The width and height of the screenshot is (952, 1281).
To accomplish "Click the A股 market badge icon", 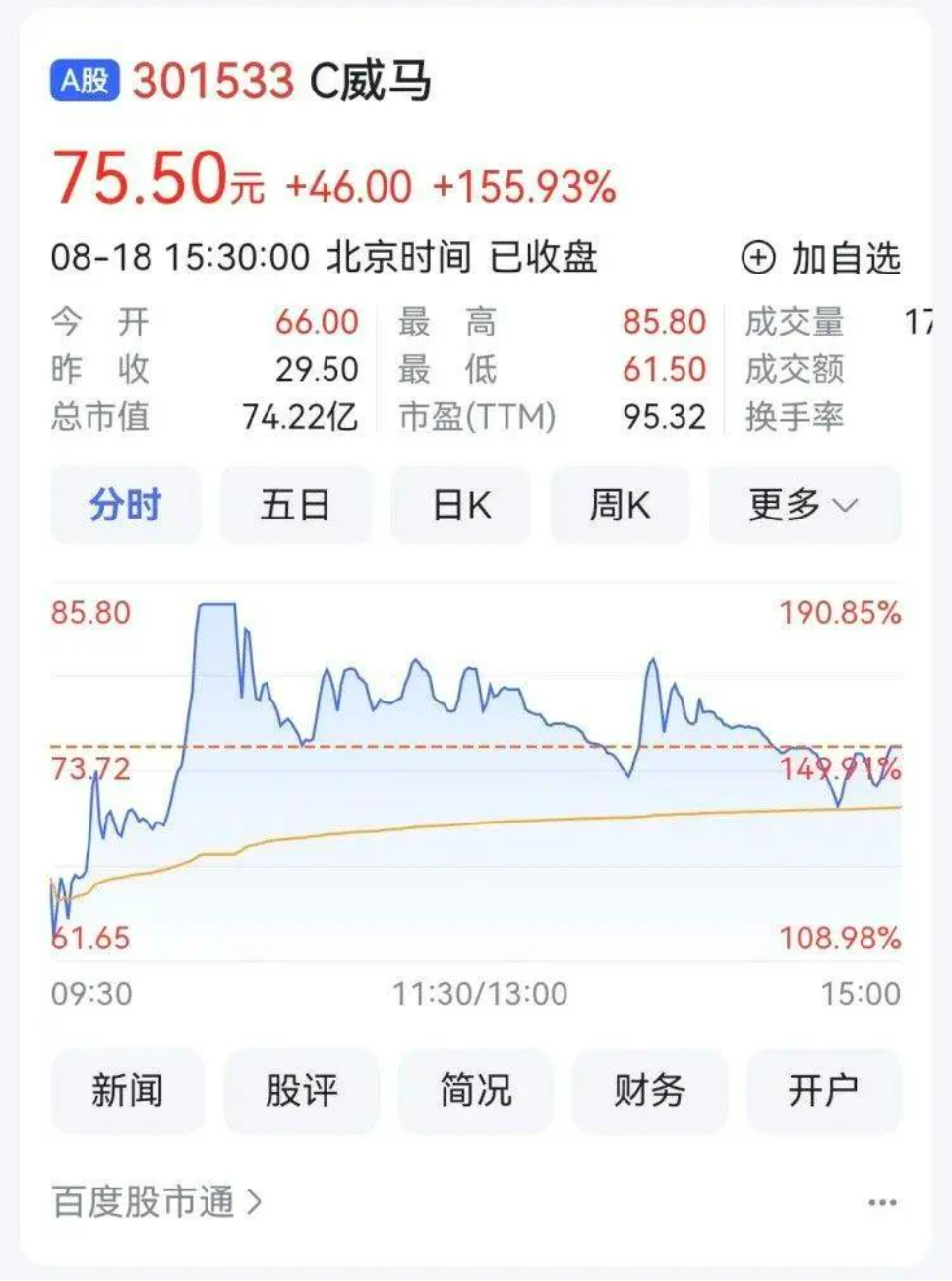I will [x=83, y=81].
